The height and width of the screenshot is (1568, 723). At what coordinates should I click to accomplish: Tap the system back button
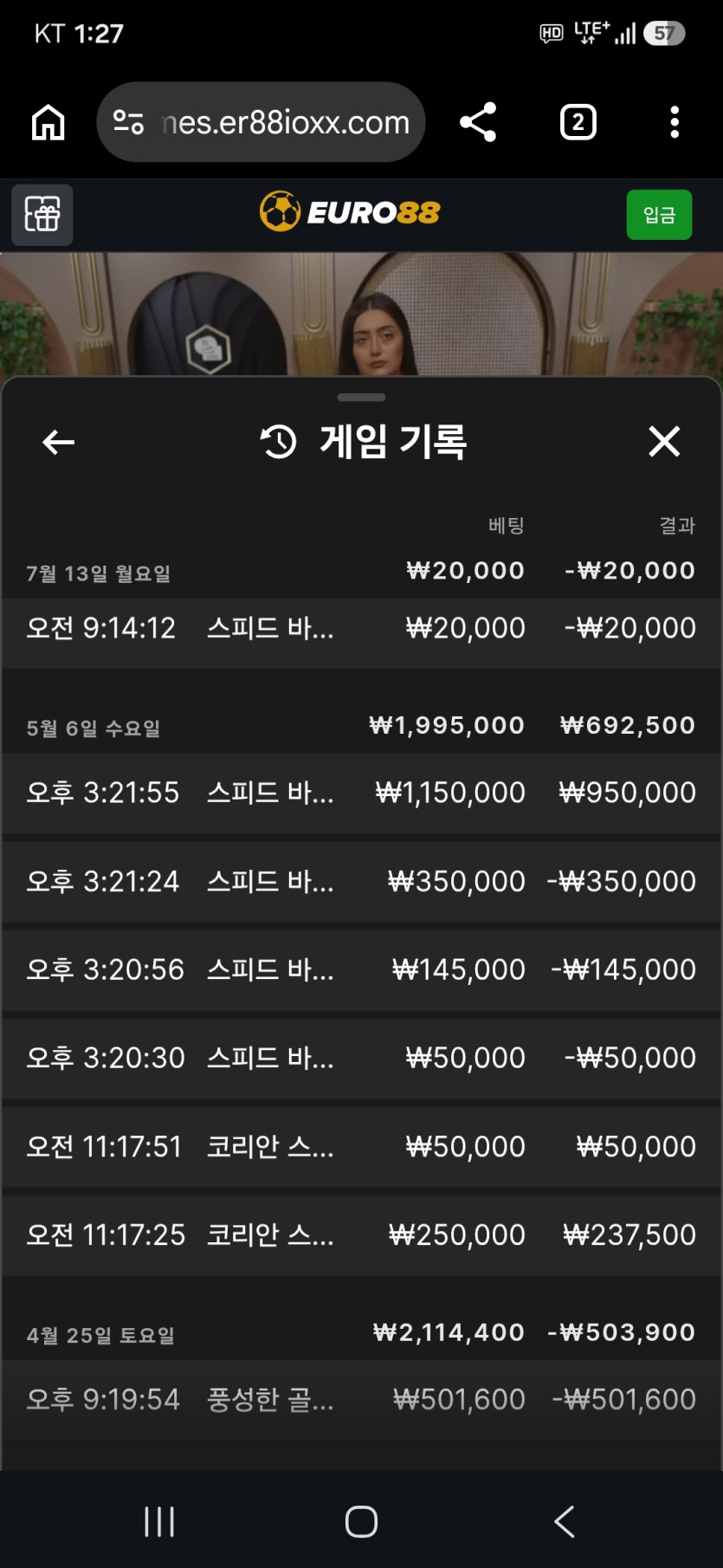point(564,1521)
